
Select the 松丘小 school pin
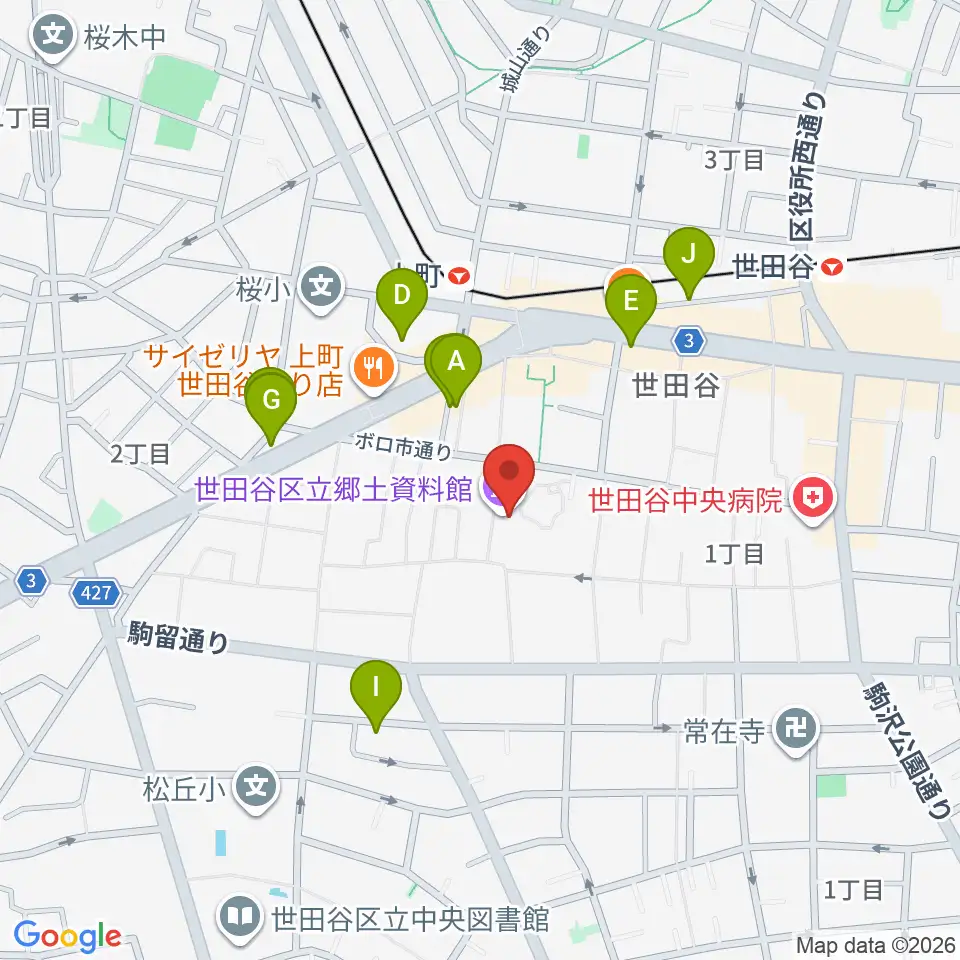(x=258, y=789)
